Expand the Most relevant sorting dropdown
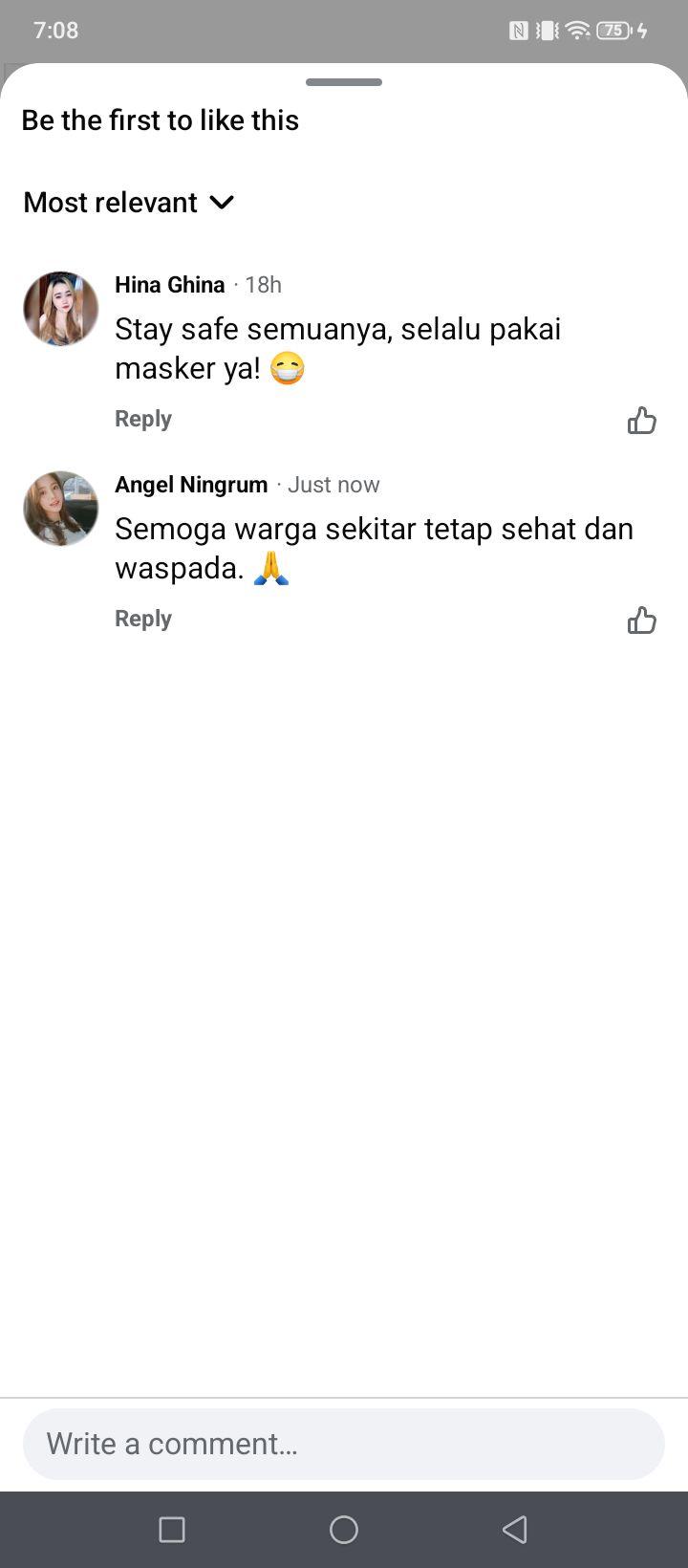The image size is (688, 1568). point(129,203)
